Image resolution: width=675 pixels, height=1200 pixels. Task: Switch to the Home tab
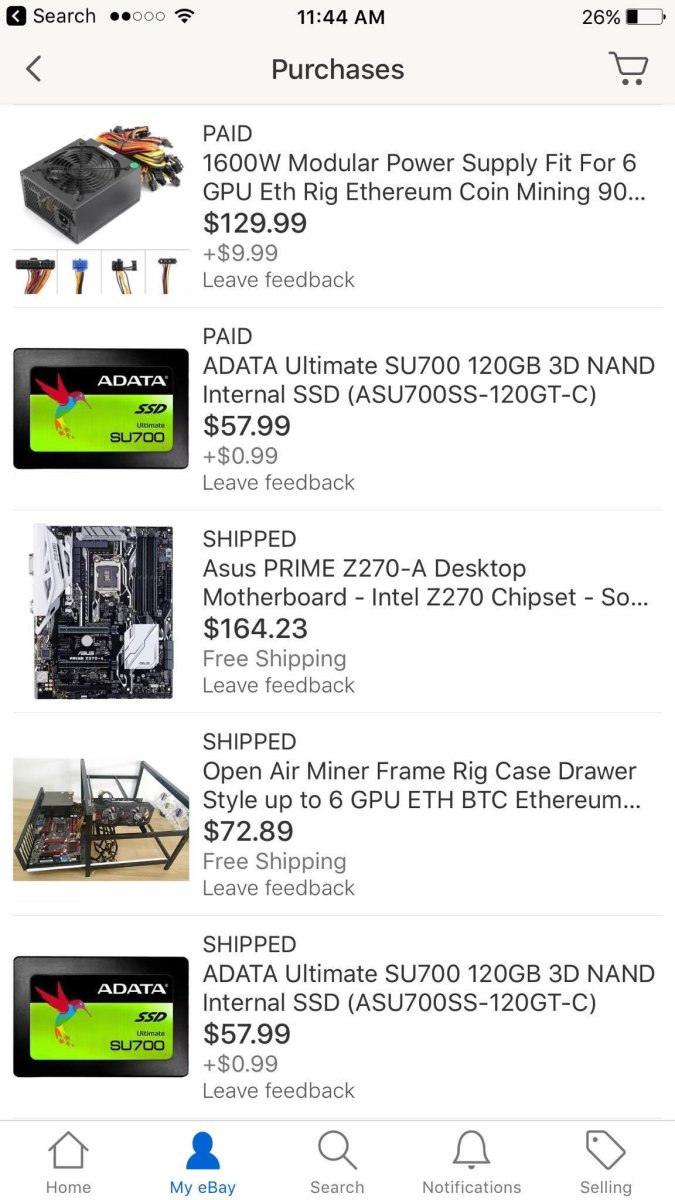(68, 1162)
